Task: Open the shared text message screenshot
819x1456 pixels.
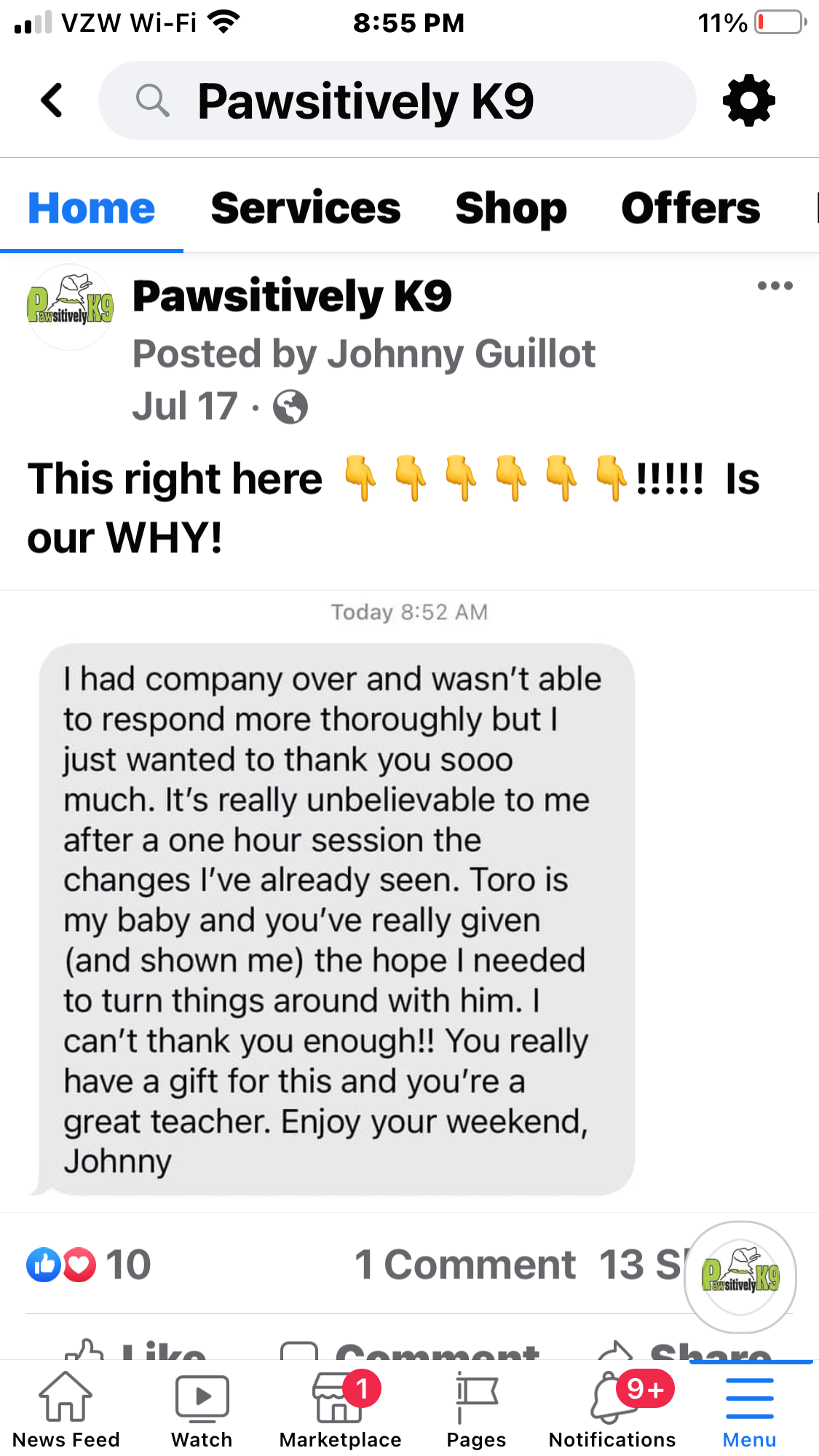Action: [336, 918]
